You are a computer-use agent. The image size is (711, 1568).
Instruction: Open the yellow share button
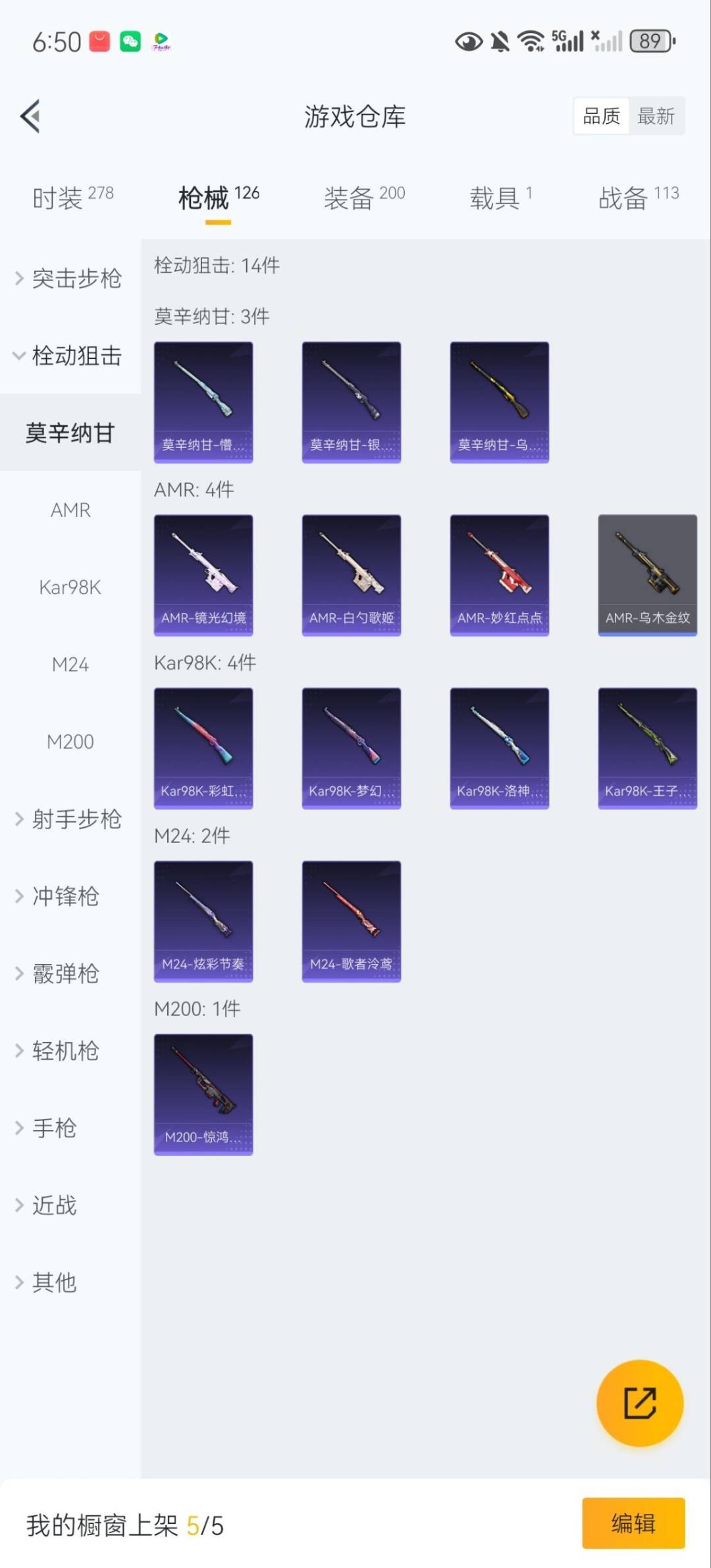(x=639, y=1403)
